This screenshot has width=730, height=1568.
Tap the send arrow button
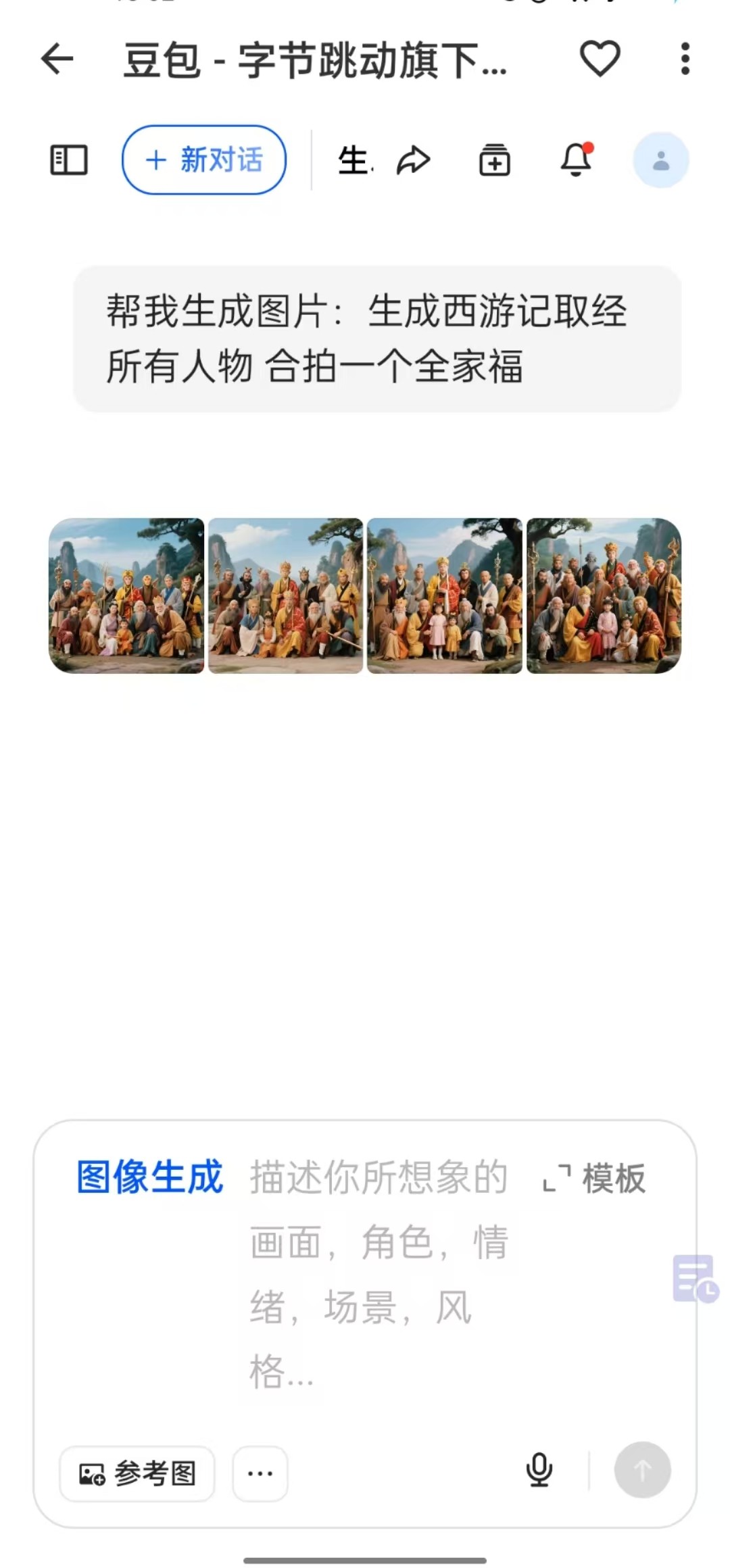642,1470
